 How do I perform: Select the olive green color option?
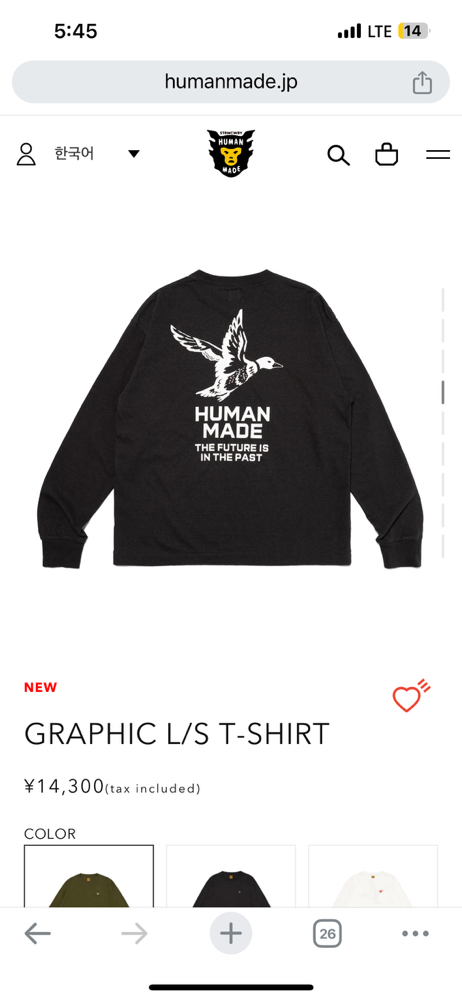click(89, 876)
